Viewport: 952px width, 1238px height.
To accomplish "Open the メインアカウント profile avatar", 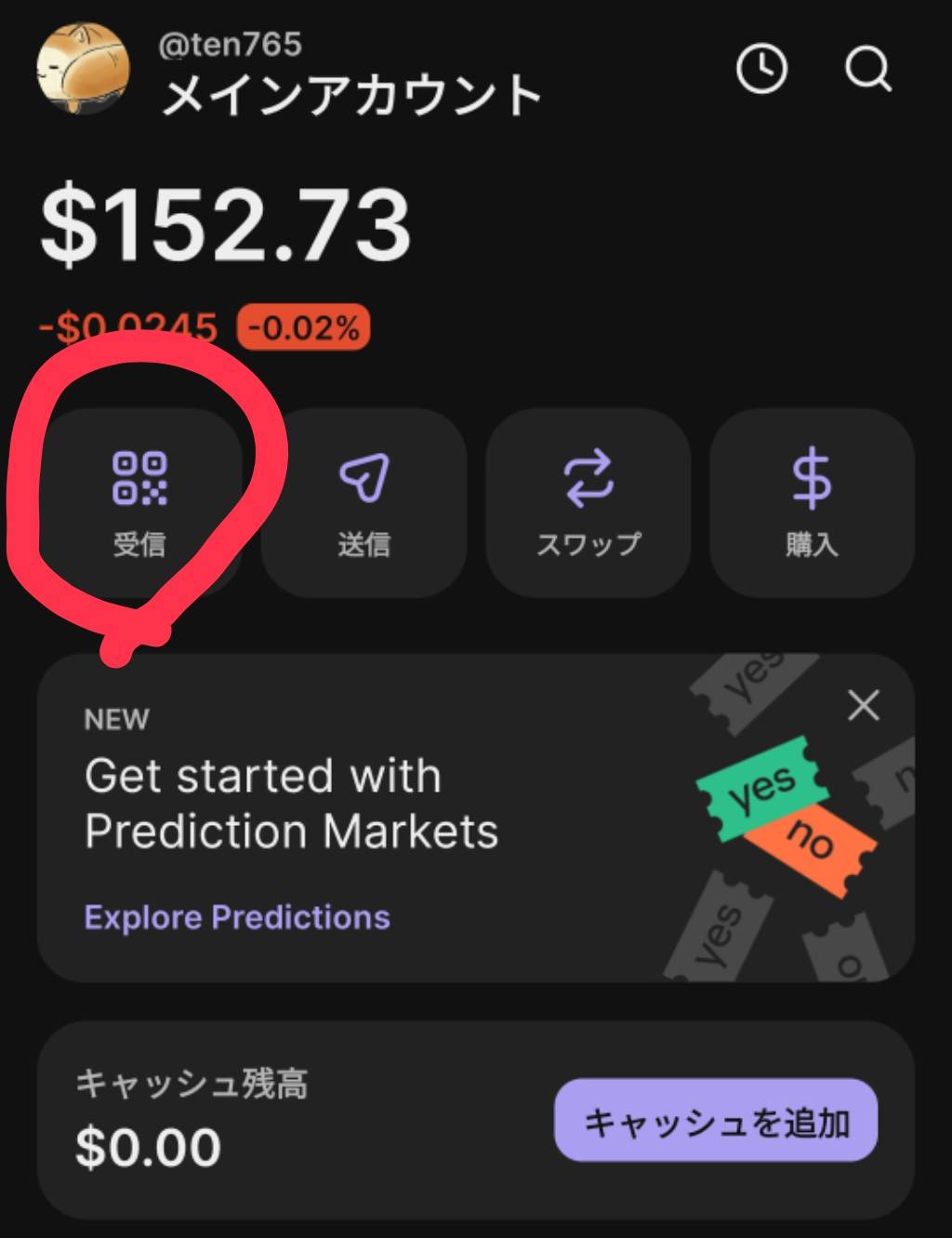I will pyautogui.click(x=83, y=70).
